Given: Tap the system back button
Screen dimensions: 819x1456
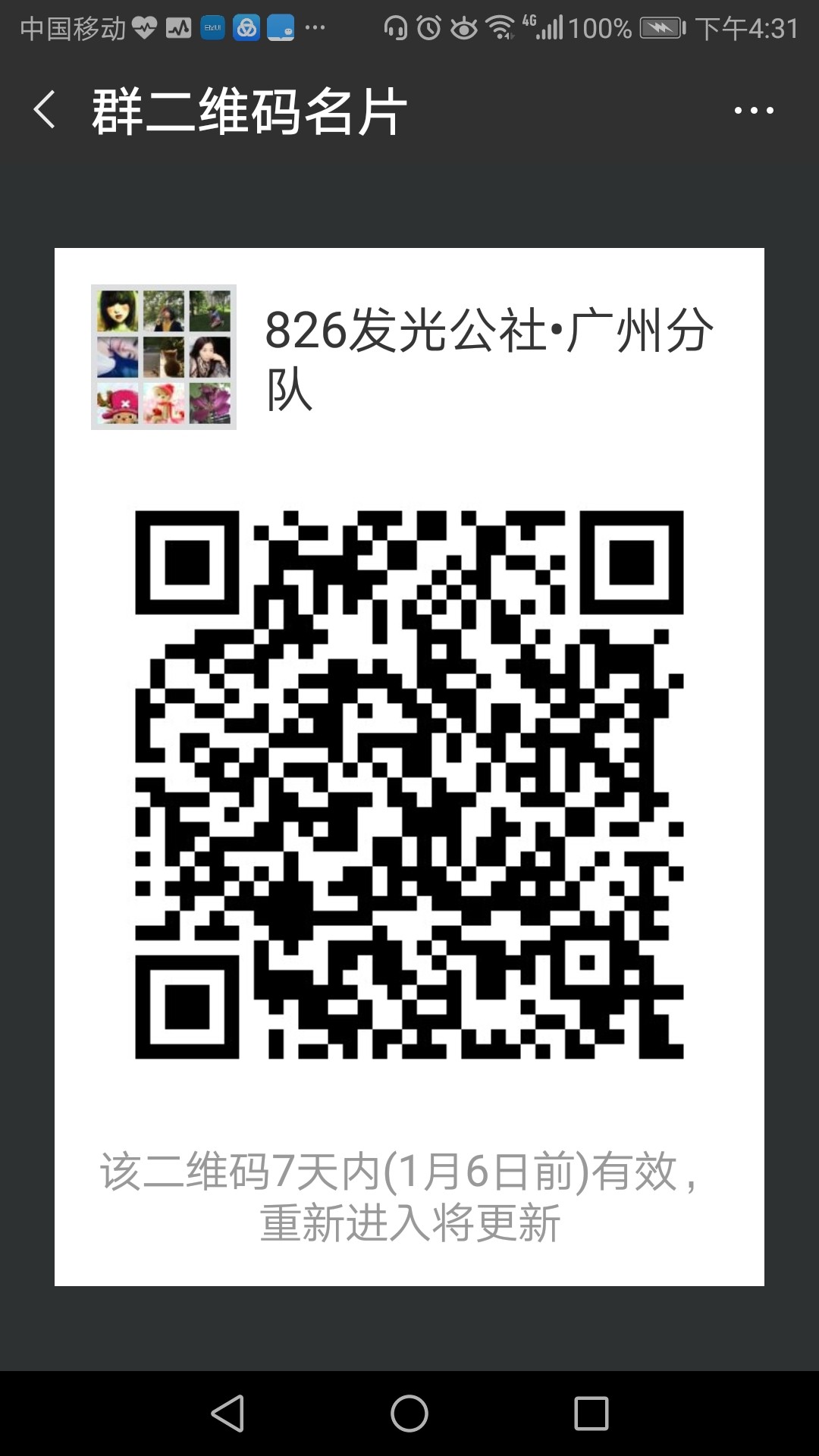Looking at the screenshot, I should 227,1414.
